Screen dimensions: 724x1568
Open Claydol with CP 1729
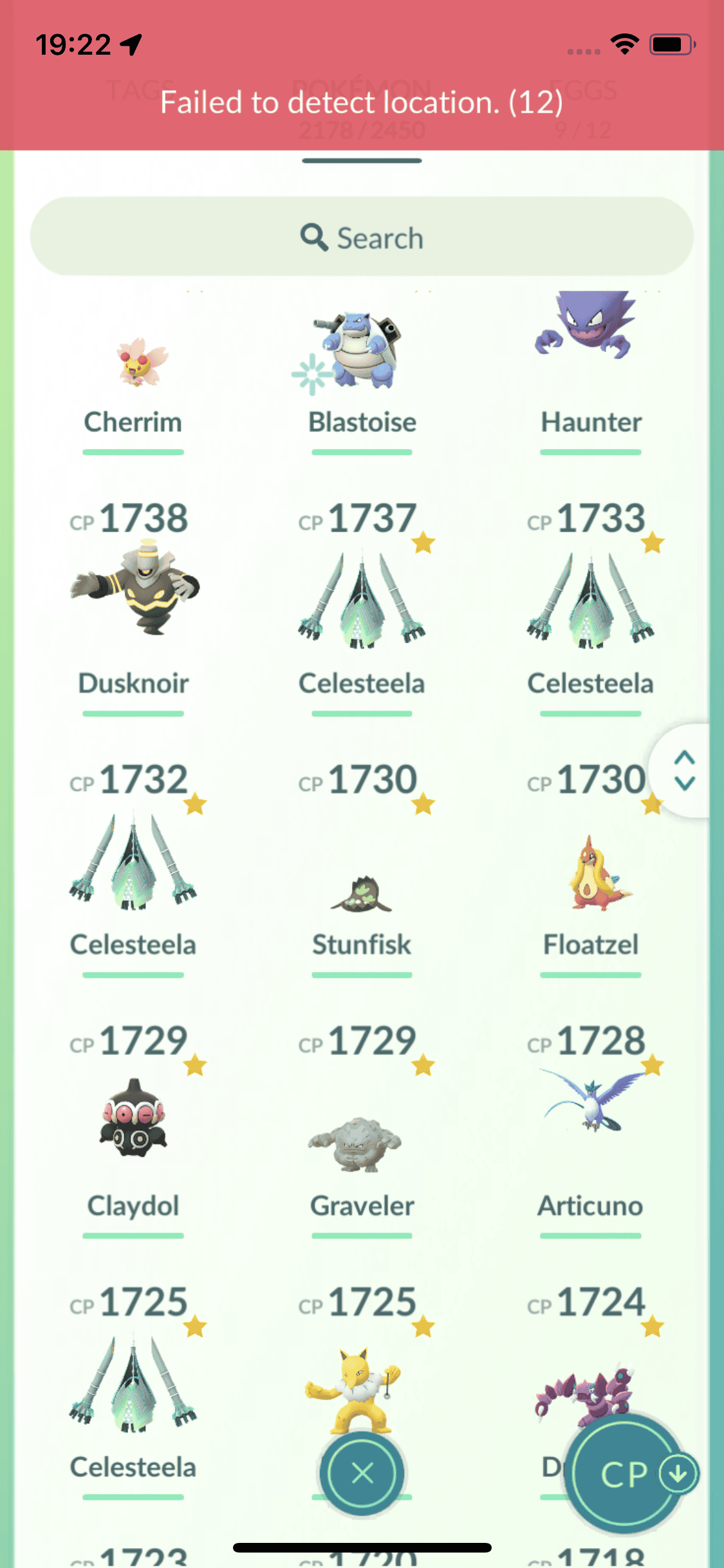[133, 1120]
